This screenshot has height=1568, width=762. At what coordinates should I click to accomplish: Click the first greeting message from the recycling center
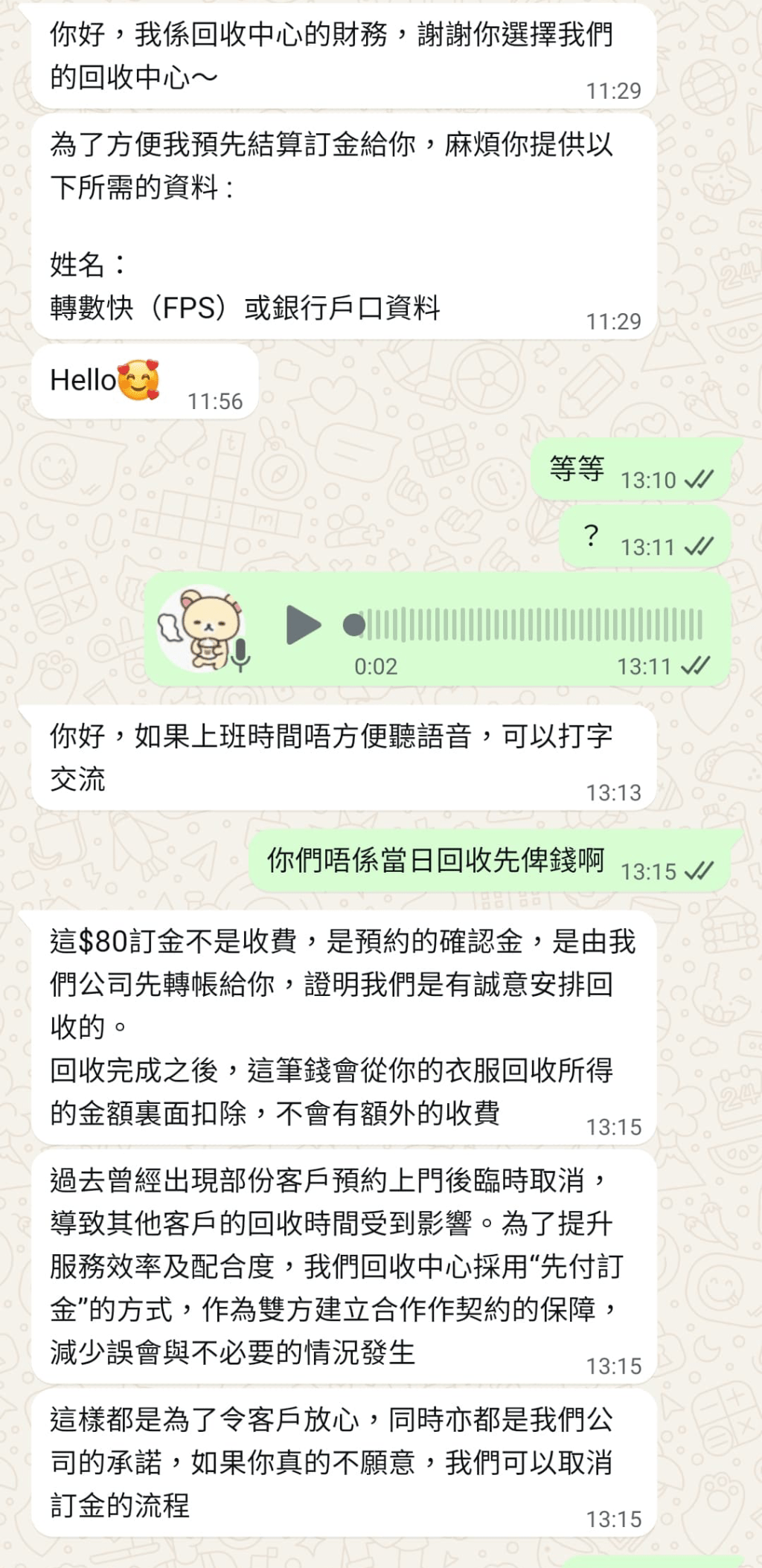click(342, 56)
